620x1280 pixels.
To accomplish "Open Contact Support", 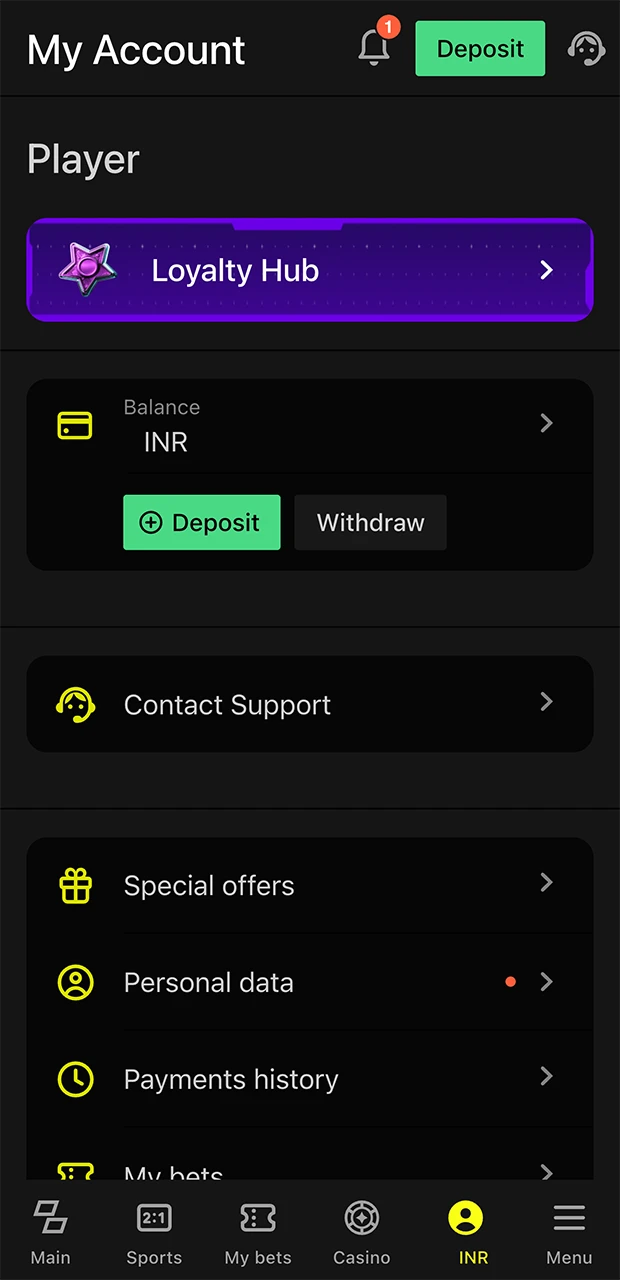I will pyautogui.click(x=310, y=704).
